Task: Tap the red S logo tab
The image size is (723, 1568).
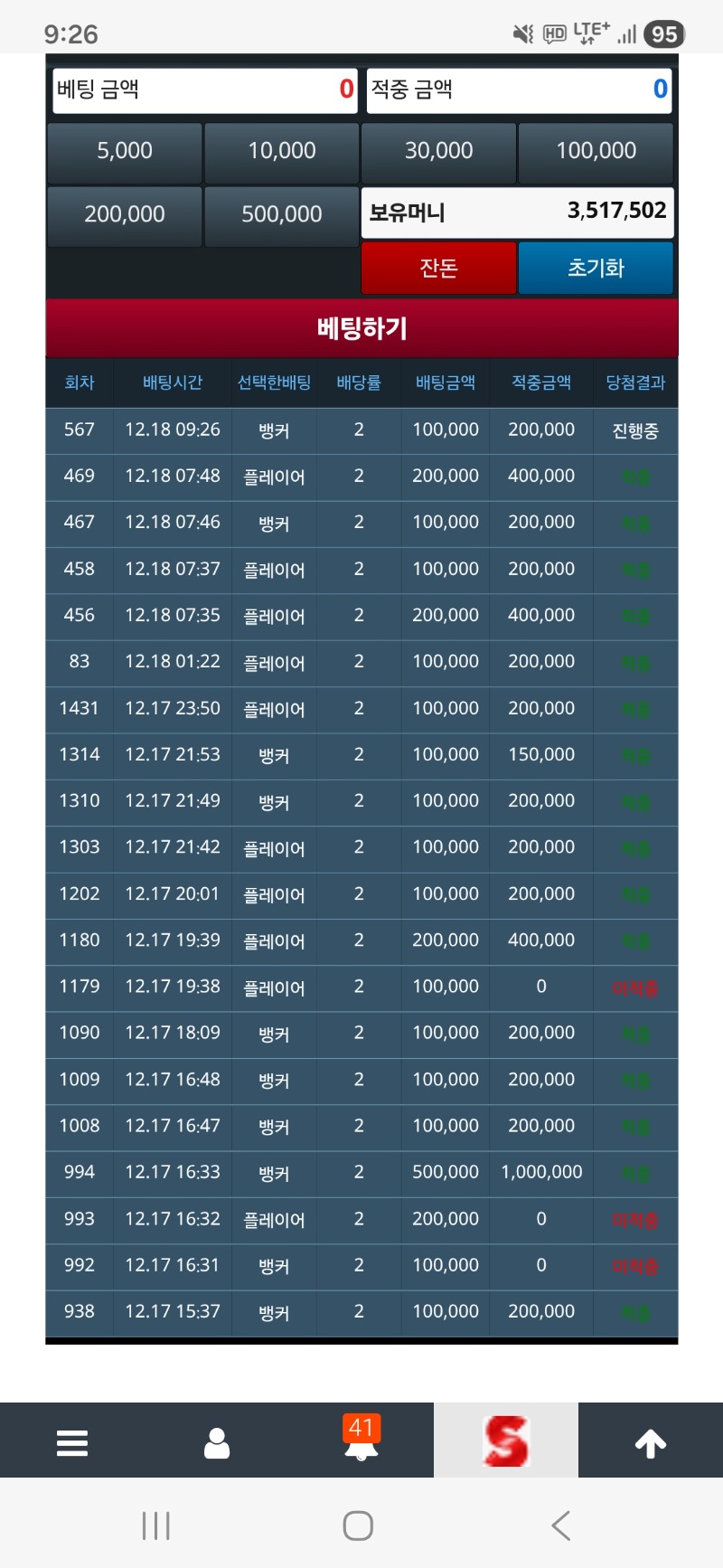Action: [506, 1440]
